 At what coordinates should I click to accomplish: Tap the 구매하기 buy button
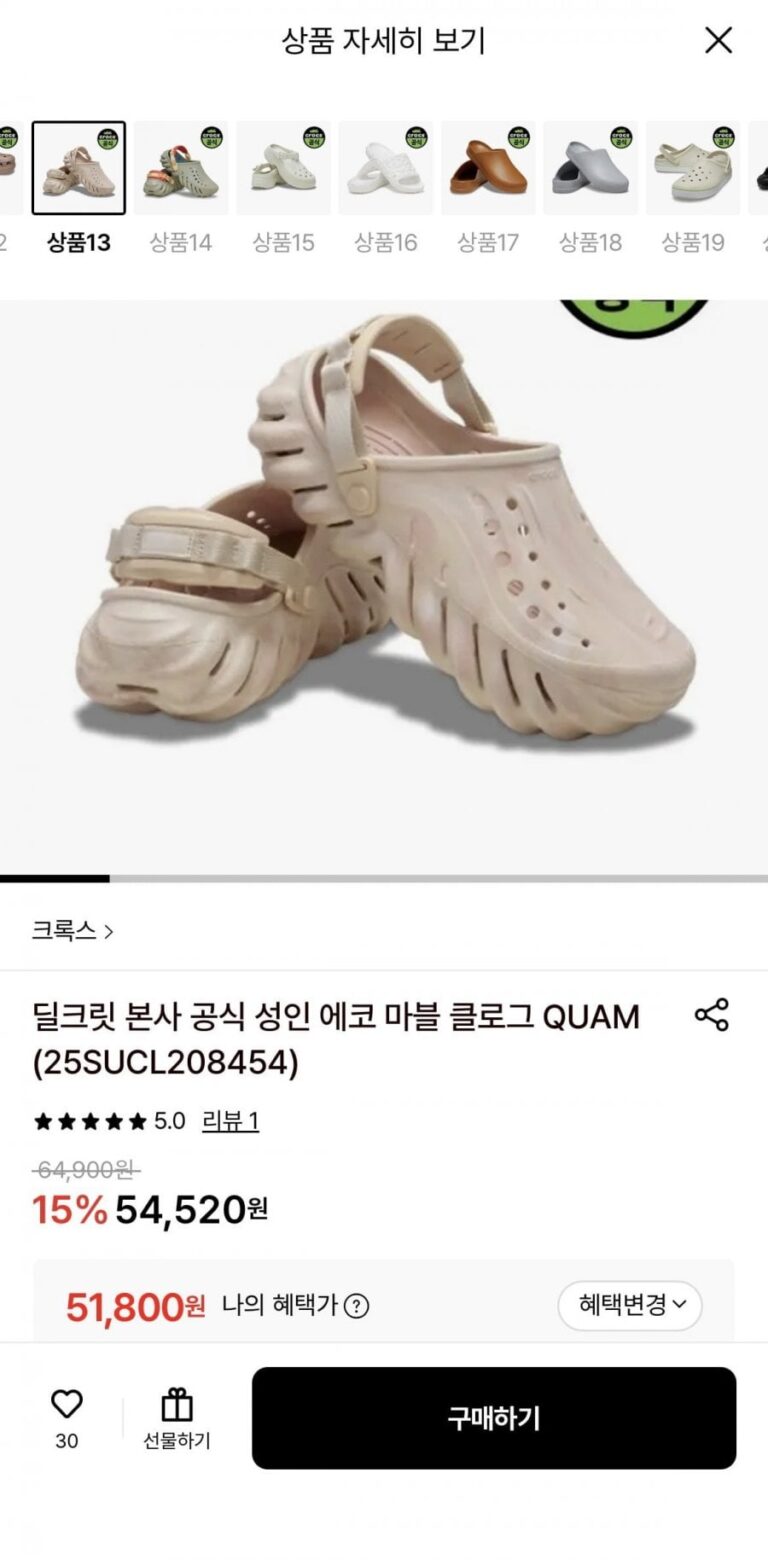tap(494, 1418)
